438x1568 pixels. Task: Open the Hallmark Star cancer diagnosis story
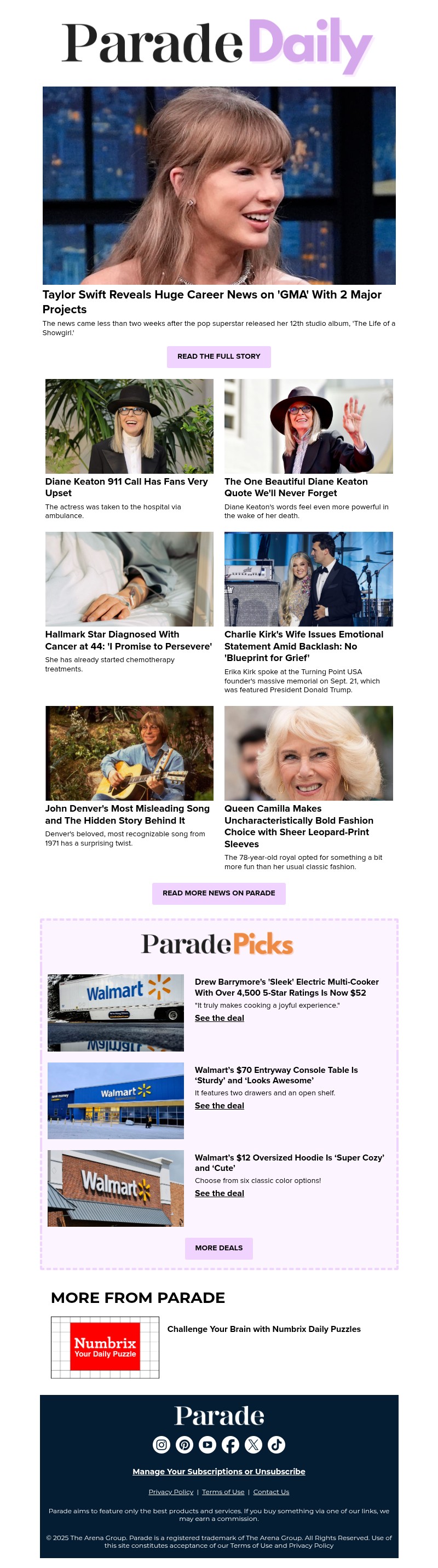point(128,640)
